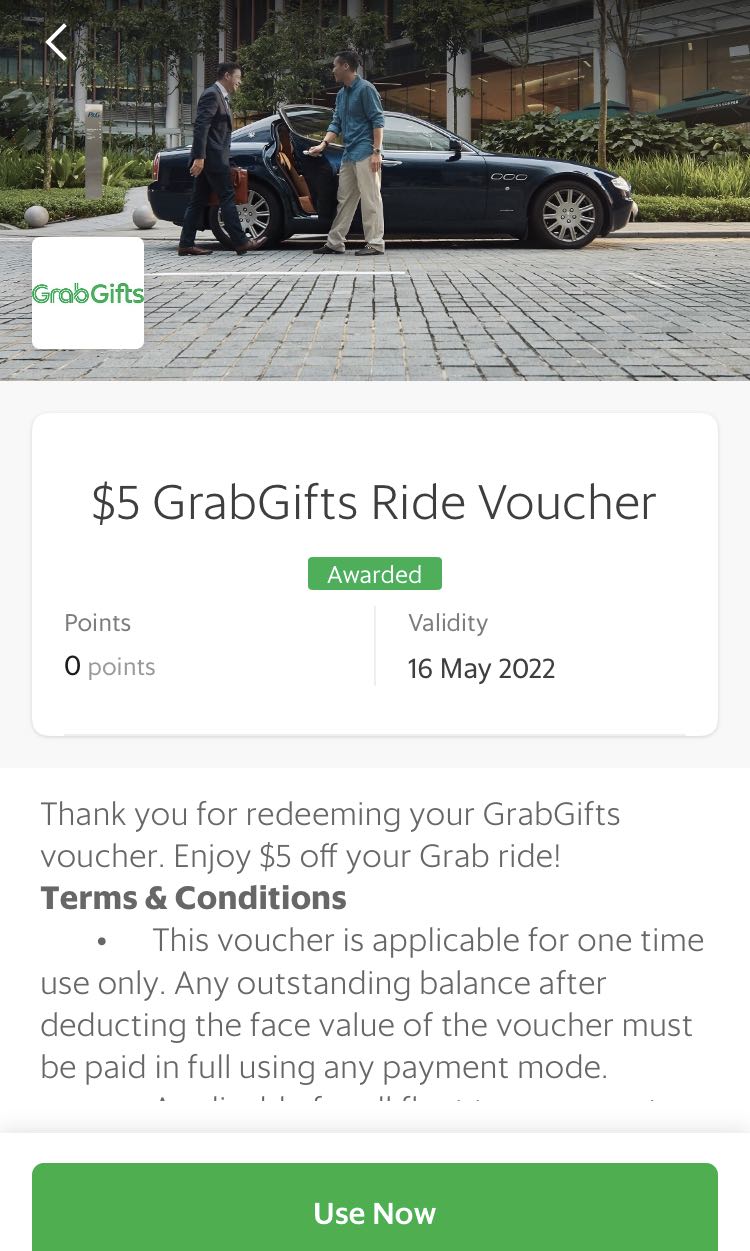Click the green Awarded status badge

tap(375, 573)
